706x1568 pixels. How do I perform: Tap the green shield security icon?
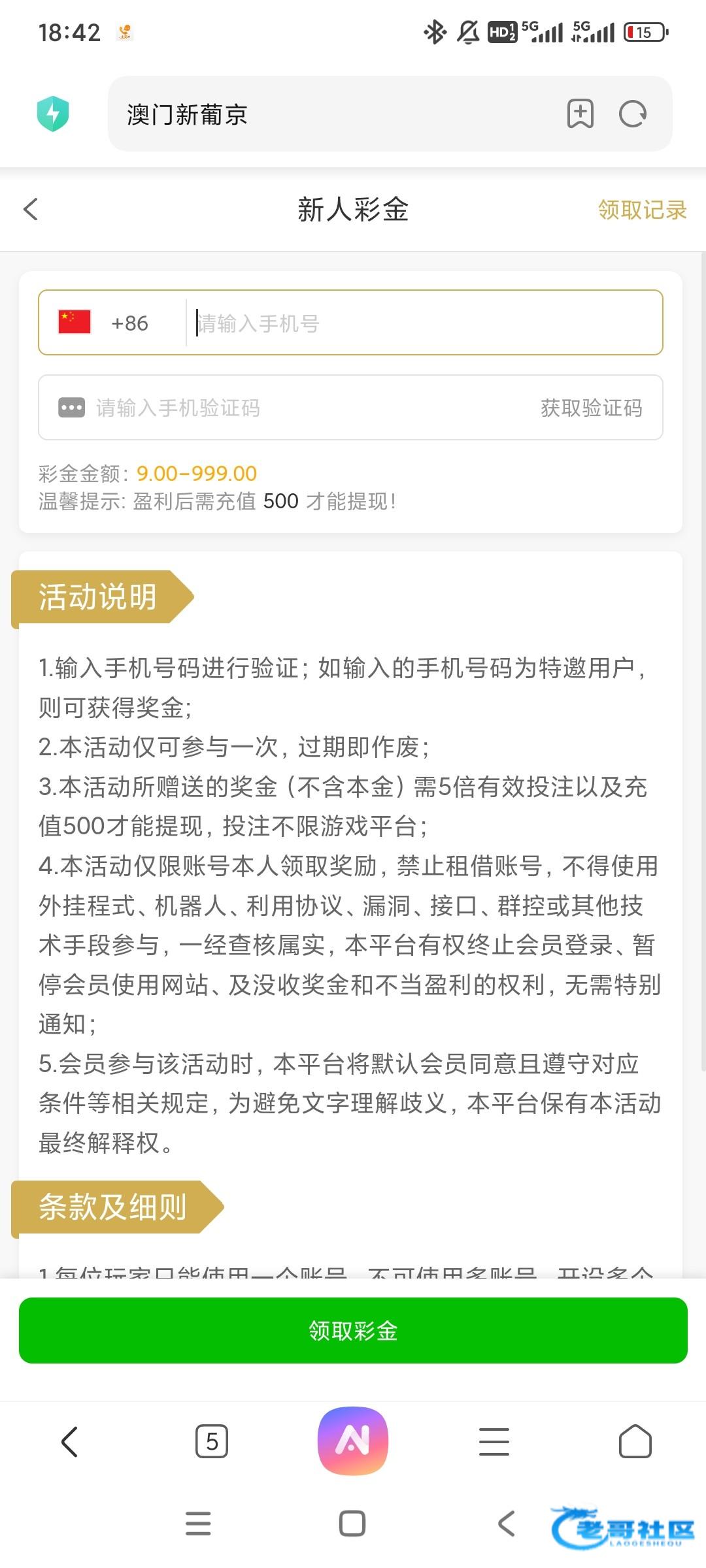(53, 114)
